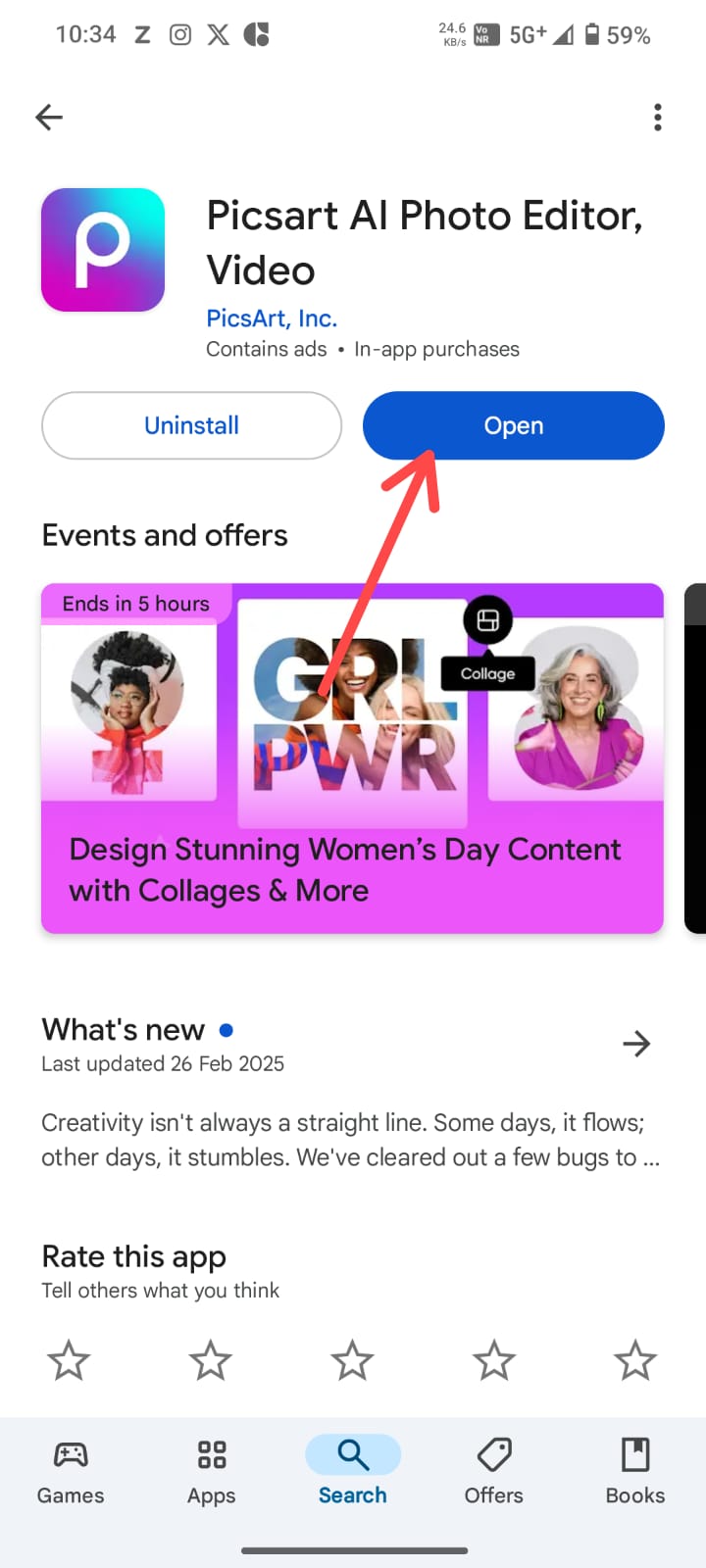Open the more options menu
This screenshot has height=1568, width=706.
[x=657, y=118]
